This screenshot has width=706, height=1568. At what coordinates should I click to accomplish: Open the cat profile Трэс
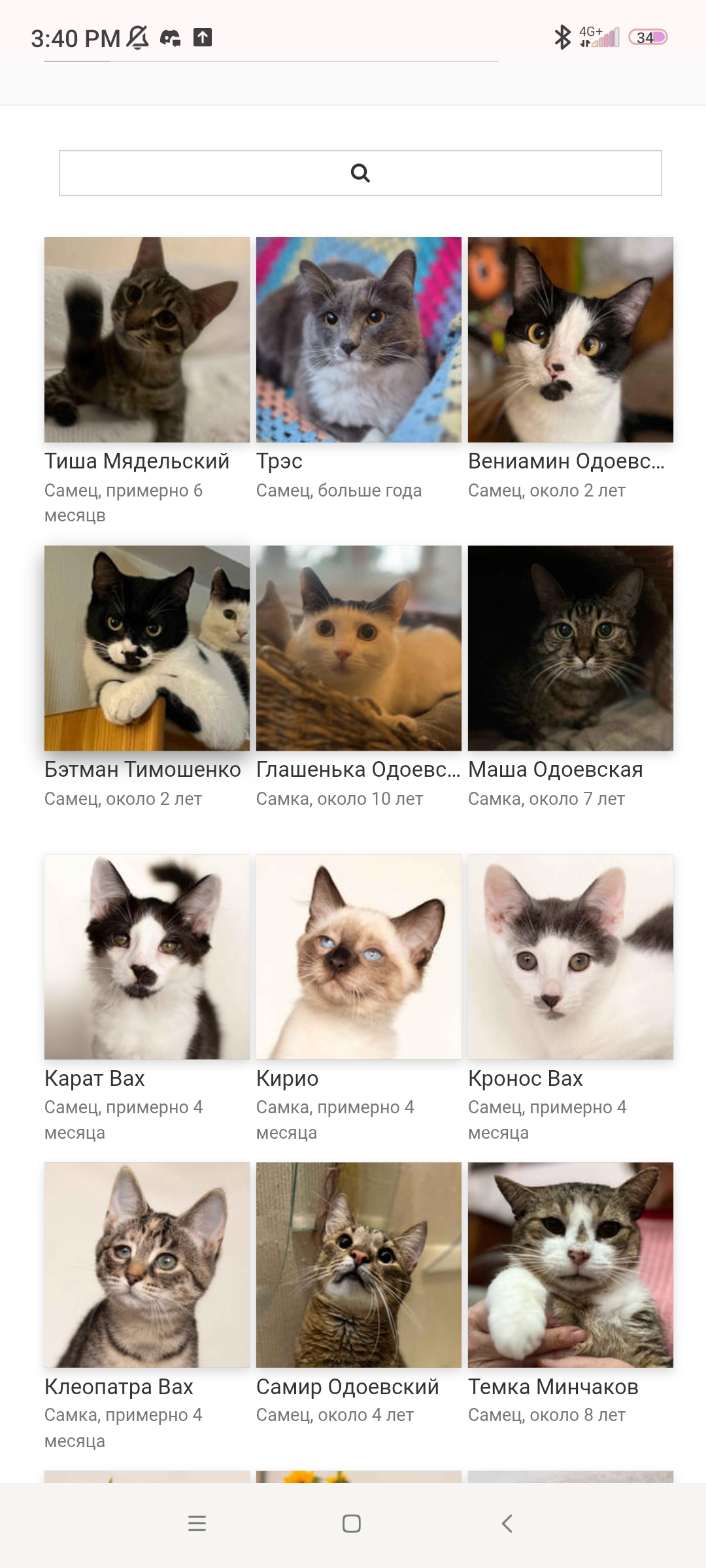[x=359, y=340]
